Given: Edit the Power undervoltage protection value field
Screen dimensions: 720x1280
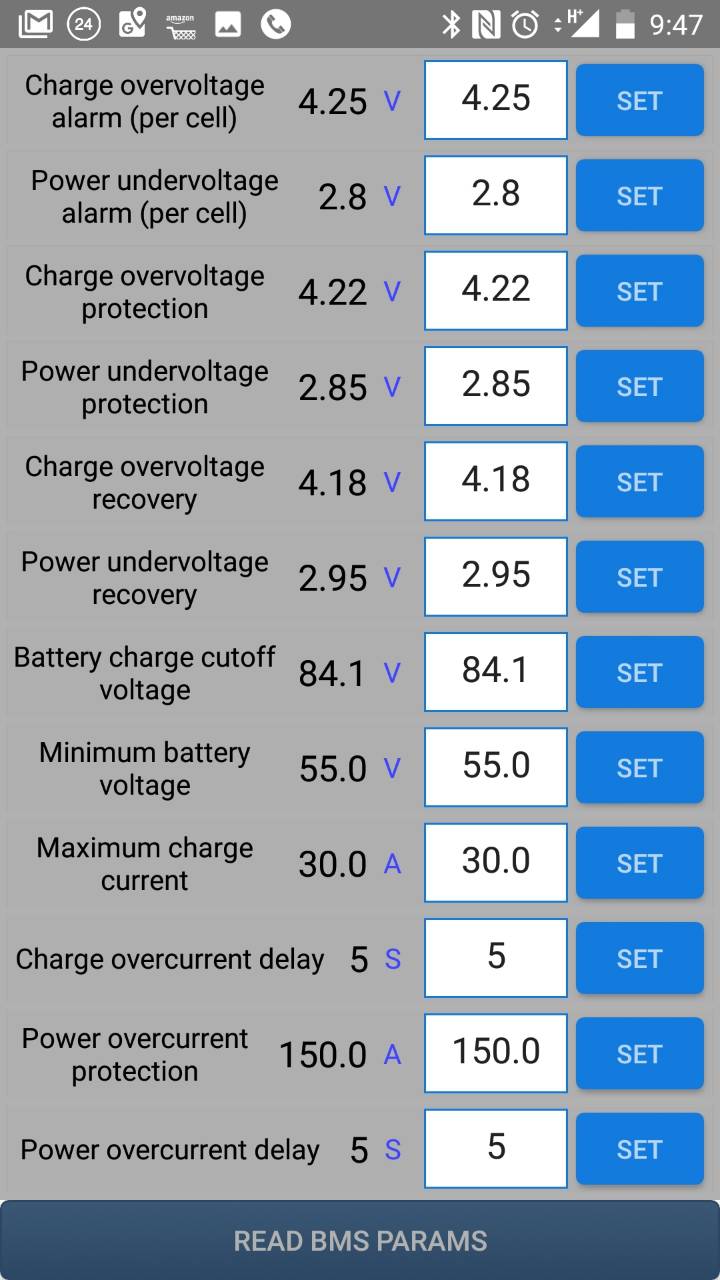Looking at the screenshot, I should [x=496, y=386].
